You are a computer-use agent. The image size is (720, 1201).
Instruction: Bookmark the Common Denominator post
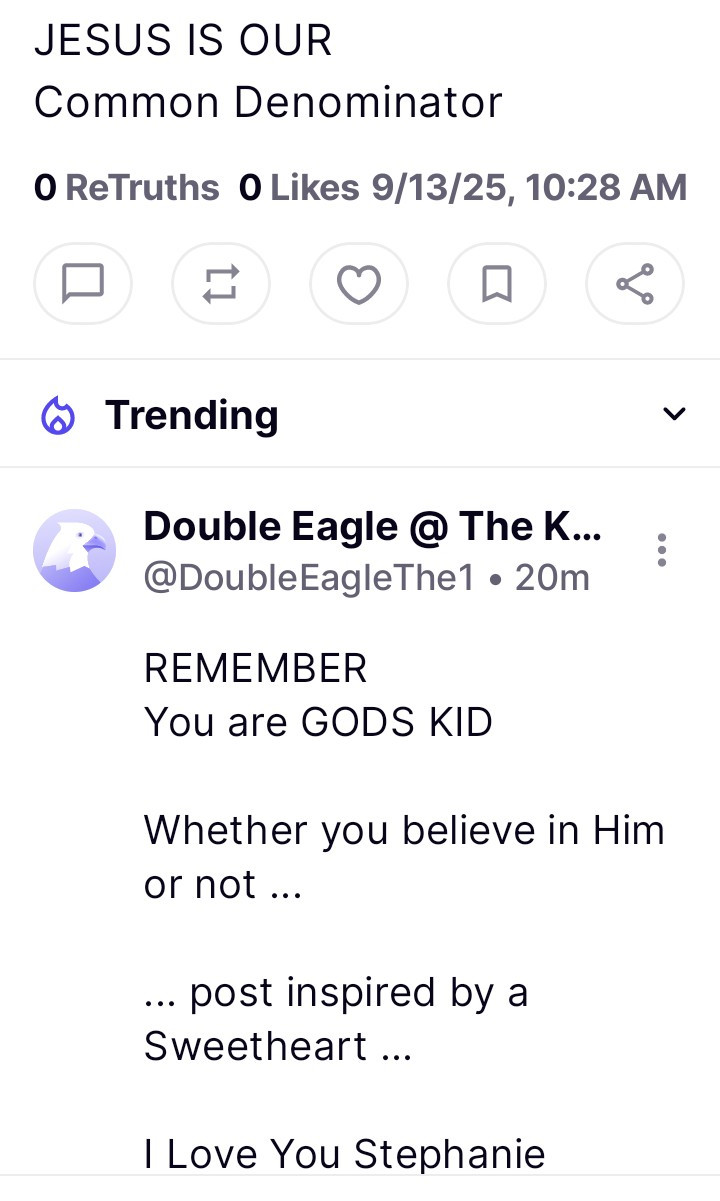[x=497, y=285]
